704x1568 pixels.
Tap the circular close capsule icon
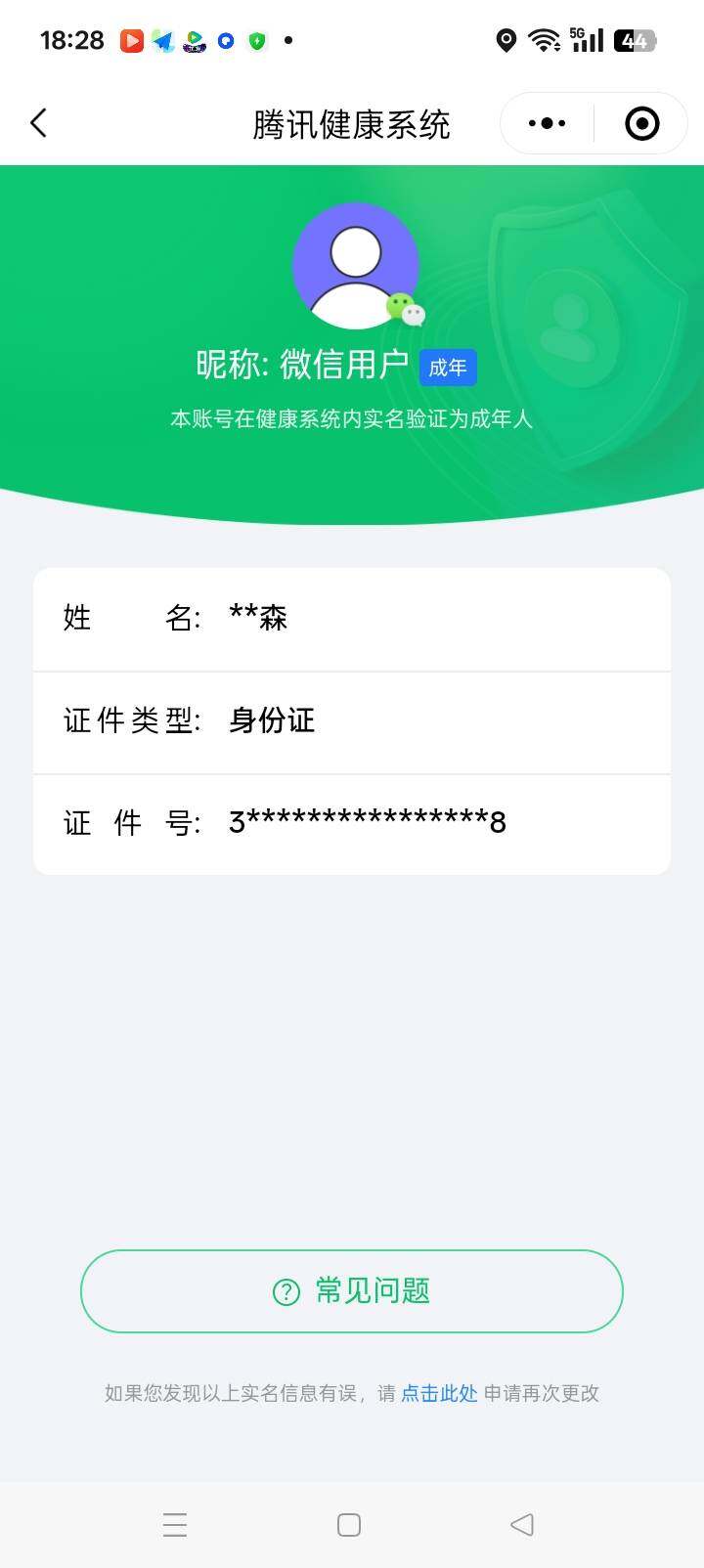pos(640,123)
